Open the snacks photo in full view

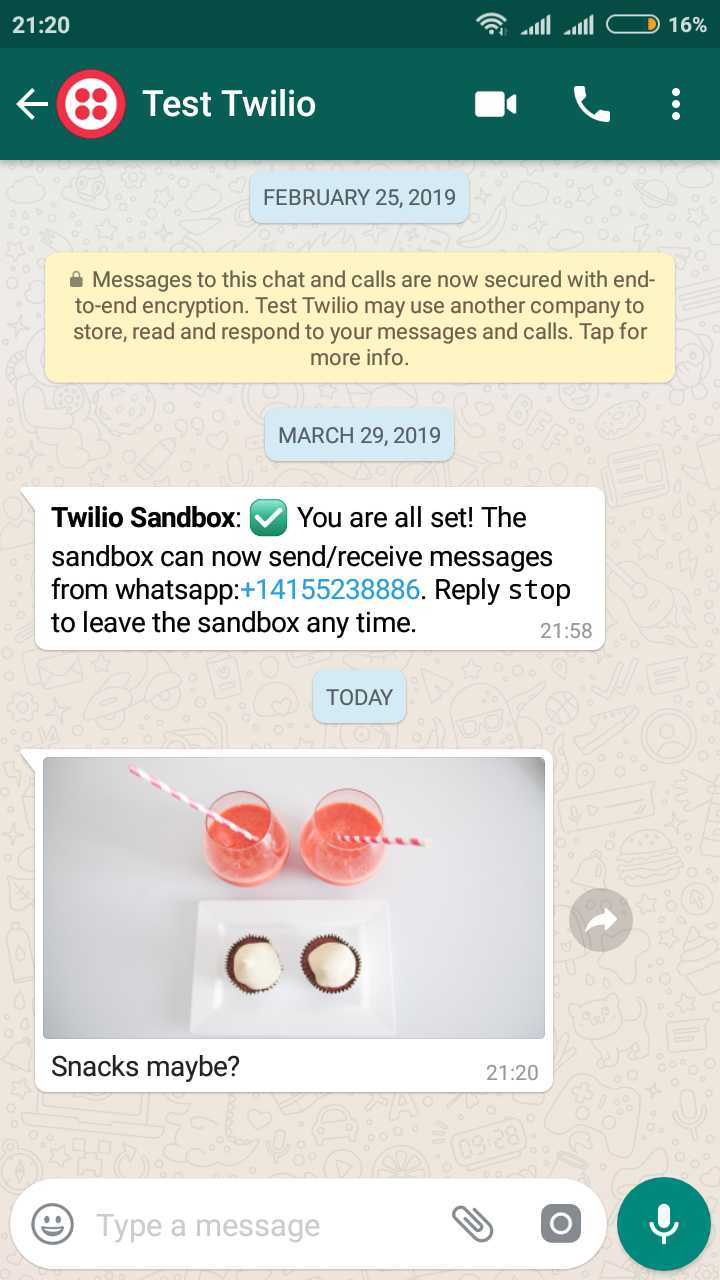[294, 897]
